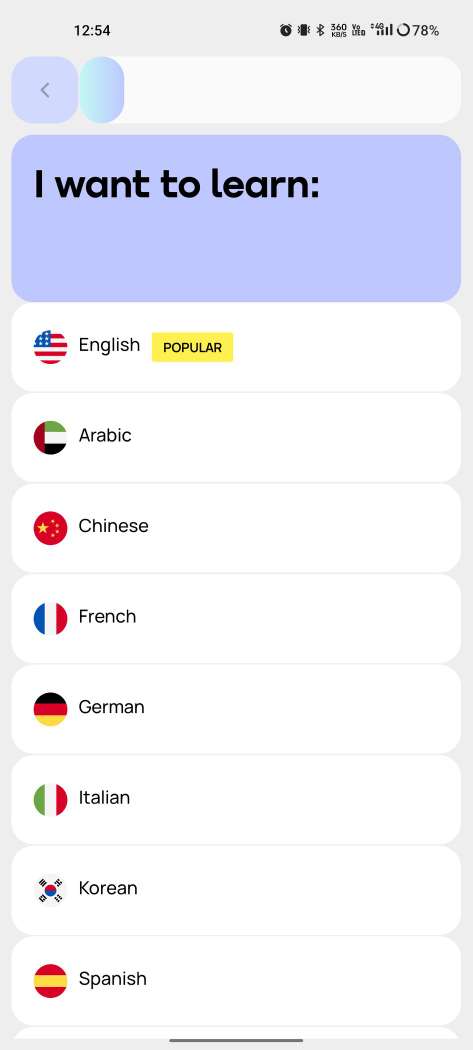Choose Arabic from the list
The height and width of the screenshot is (1050, 473).
coord(236,437)
